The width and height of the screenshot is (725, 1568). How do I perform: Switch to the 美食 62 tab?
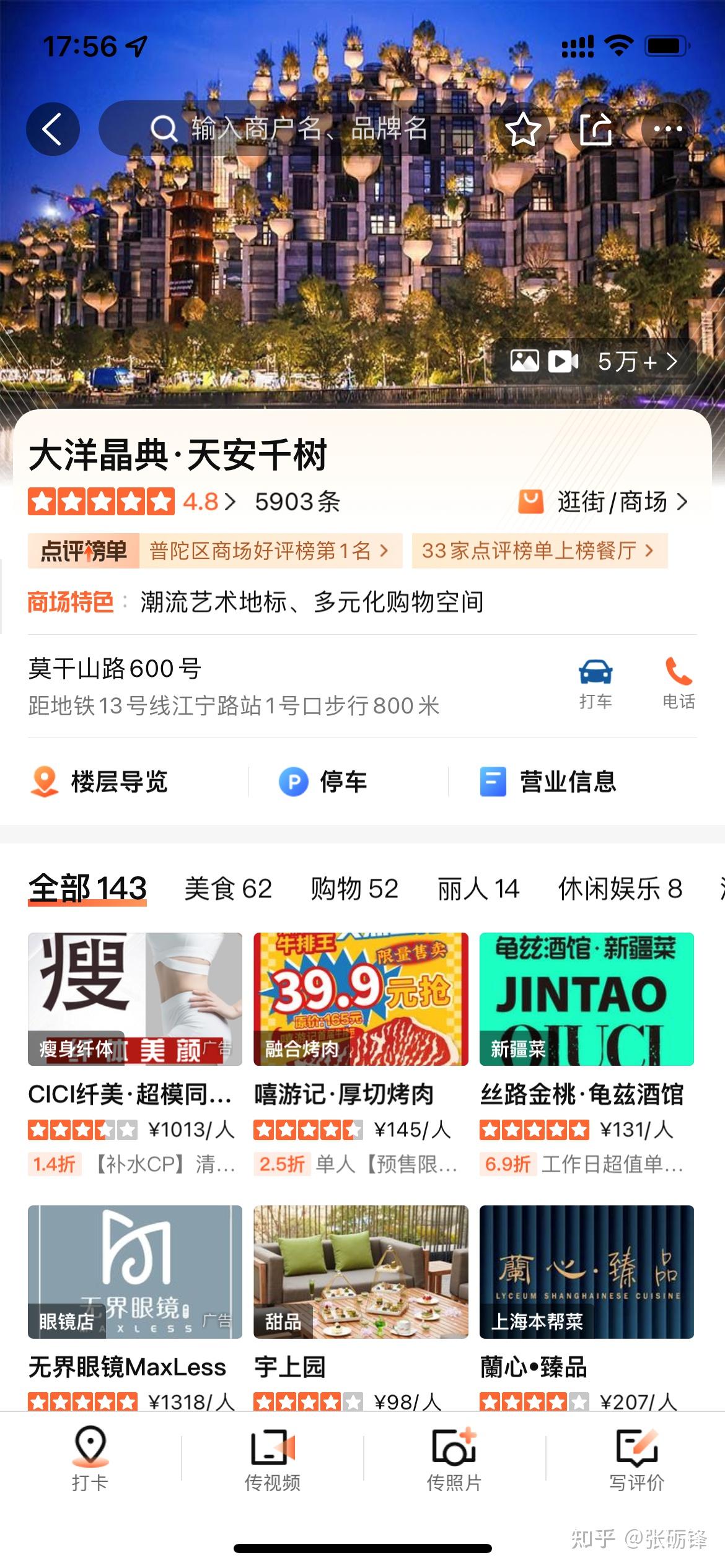[228, 889]
